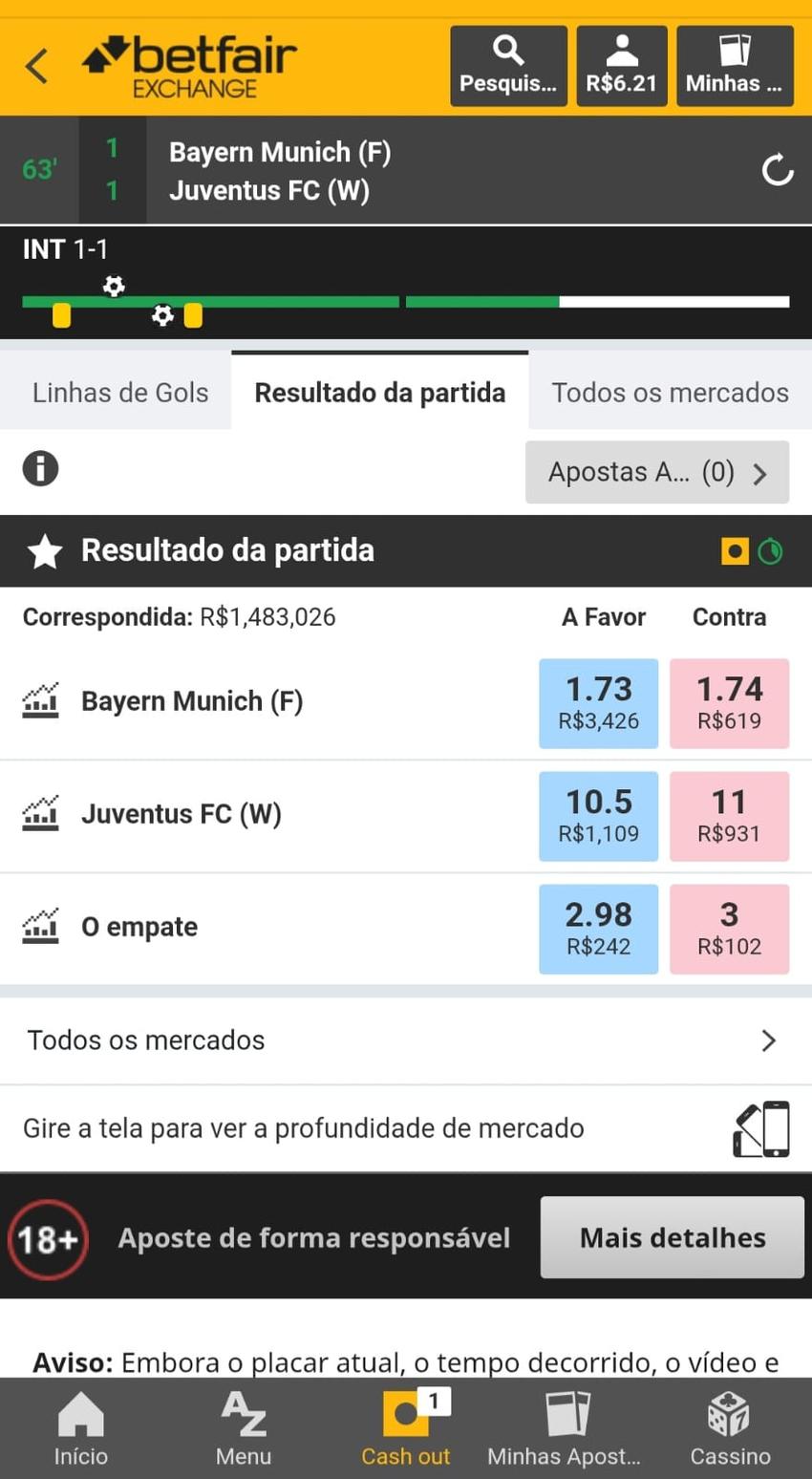Image resolution: width=812 pixels, height=1479 pixels.
Task: Go back using the top-left chevron
Action: (36, 65)
